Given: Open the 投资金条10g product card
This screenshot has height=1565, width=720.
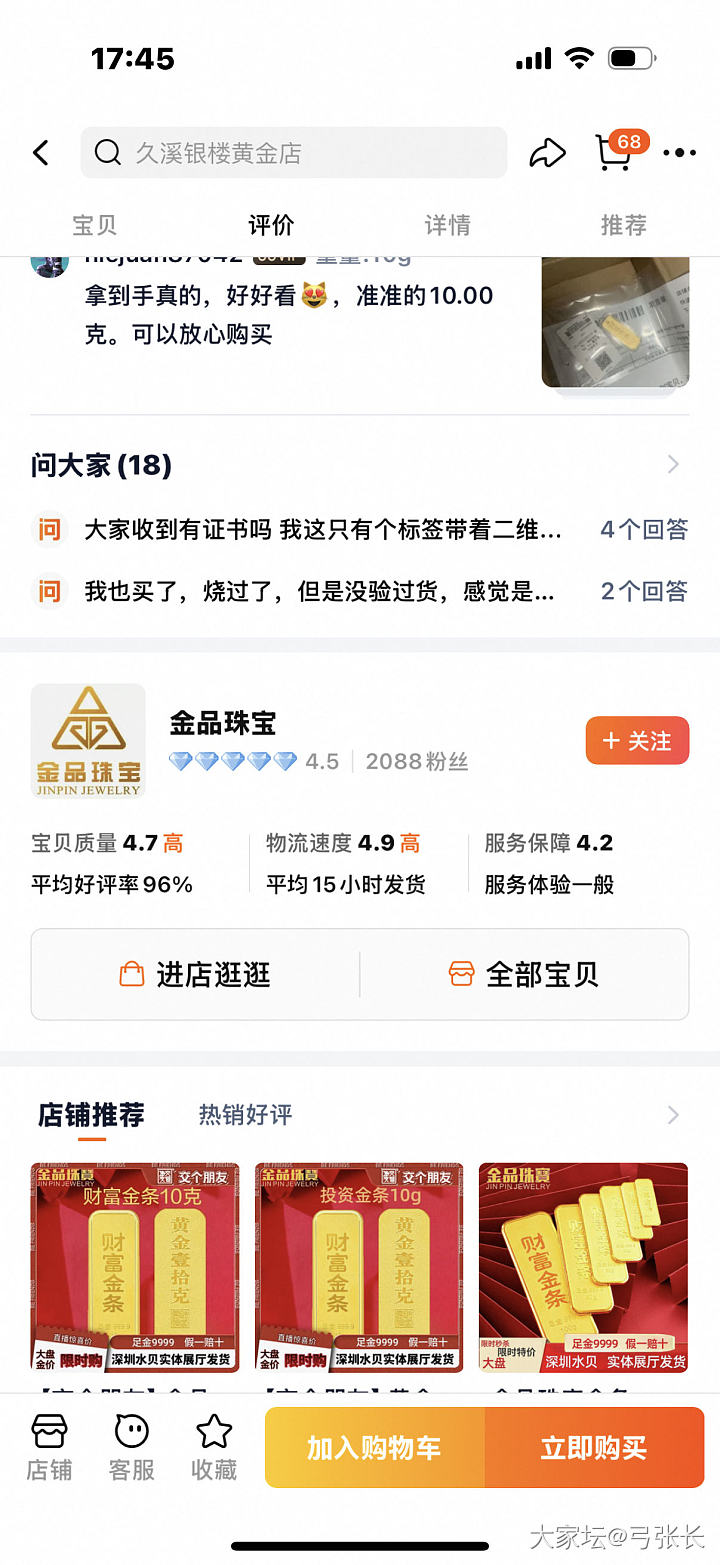Looking at the screenshot, I should point(359,1267).
